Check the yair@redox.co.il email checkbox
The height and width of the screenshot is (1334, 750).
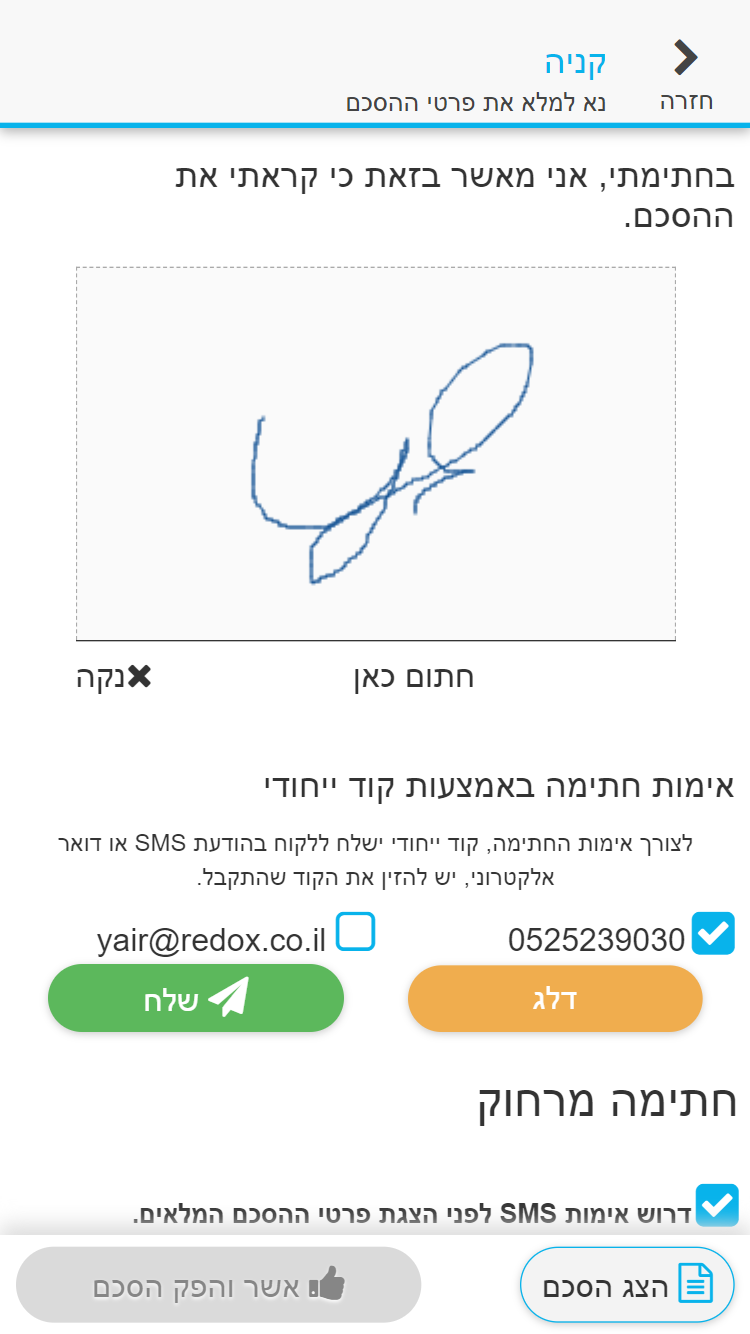point(355,932)
